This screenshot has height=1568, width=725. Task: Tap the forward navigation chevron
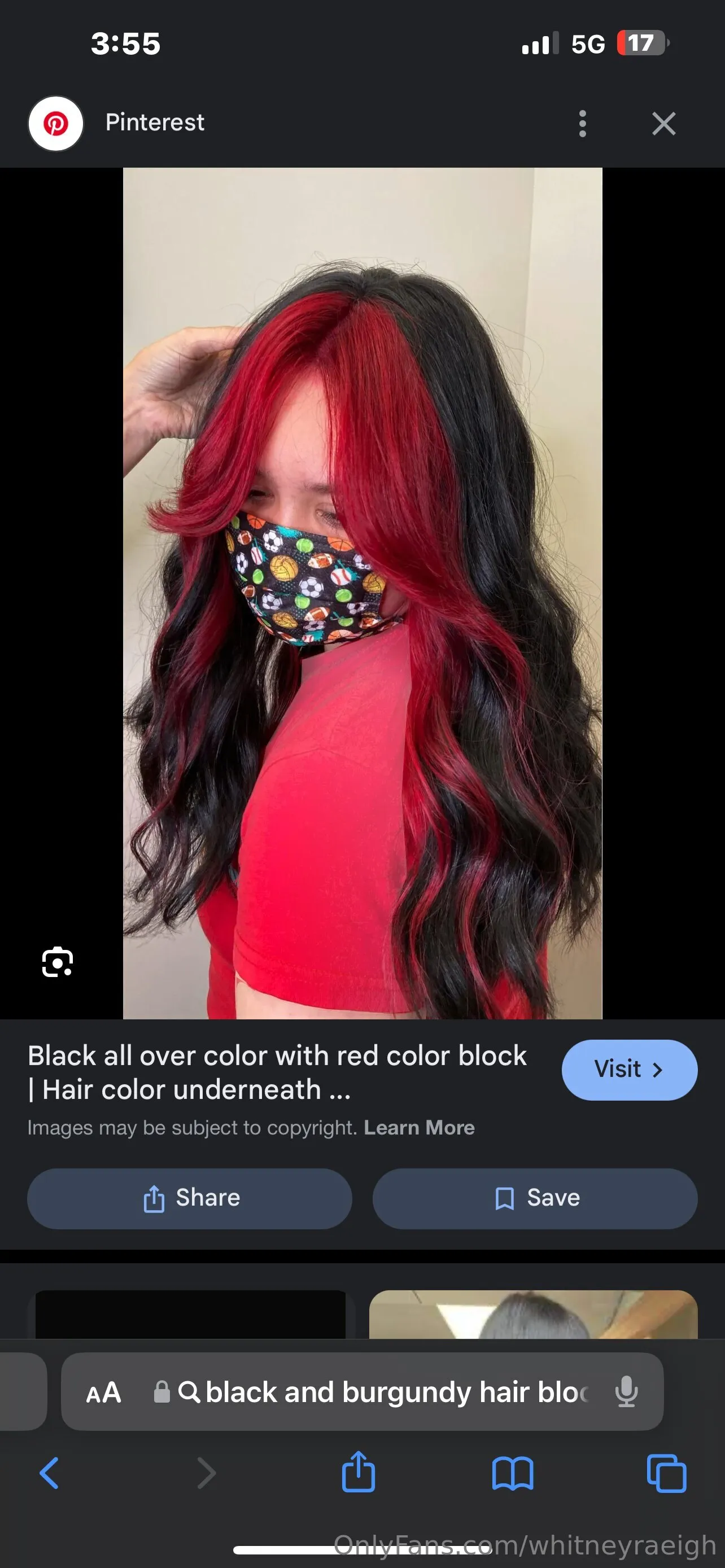tap(206, 1473)
